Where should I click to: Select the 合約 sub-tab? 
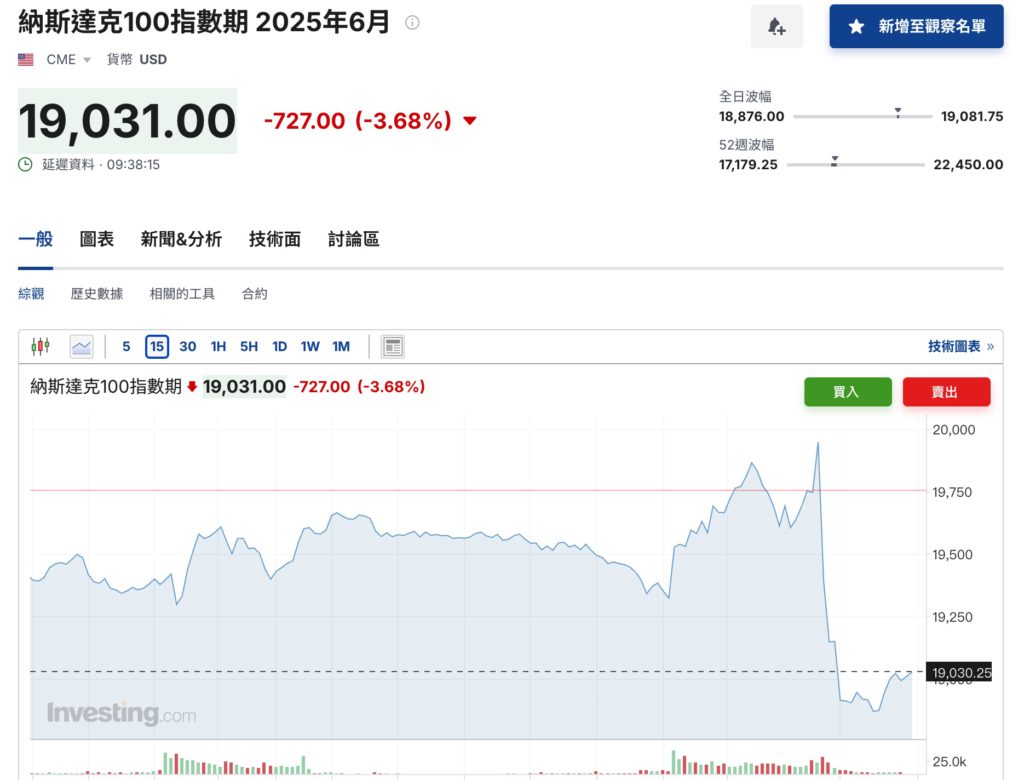(254, 294)
